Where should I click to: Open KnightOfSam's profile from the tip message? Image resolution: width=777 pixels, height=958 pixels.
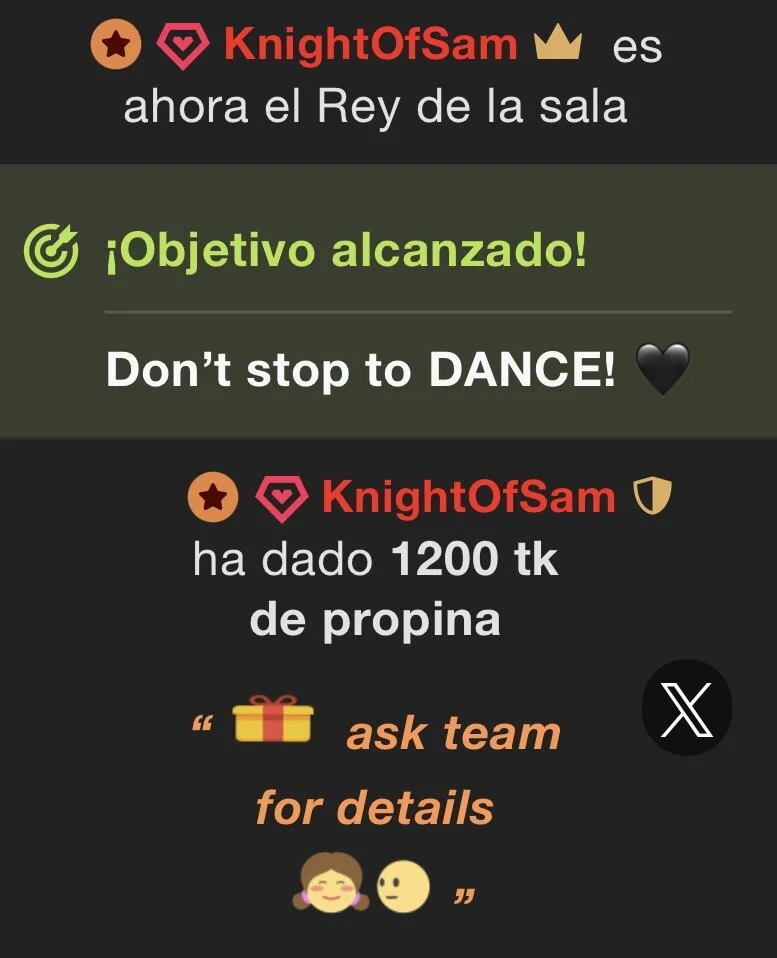[468, 497]
